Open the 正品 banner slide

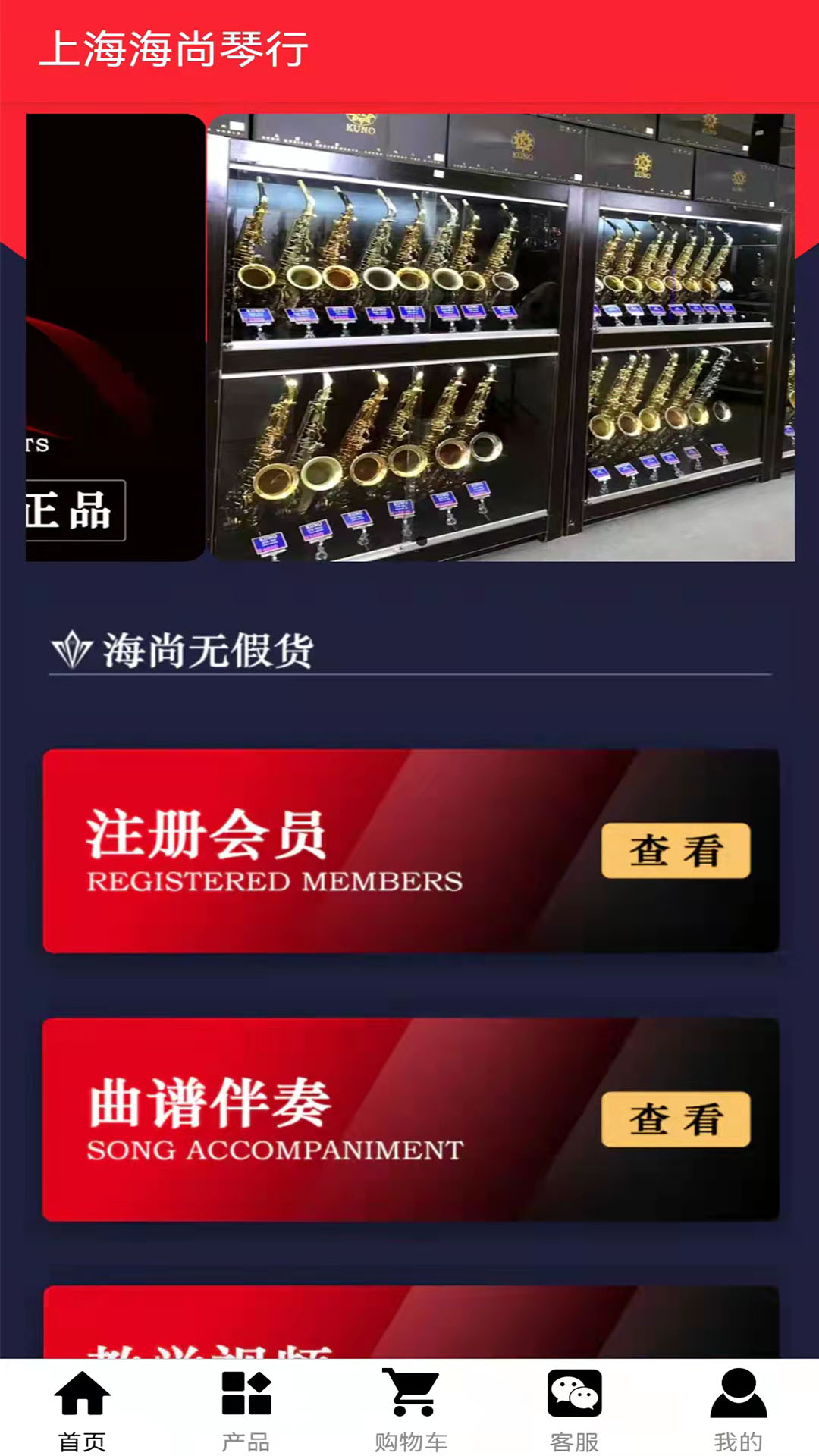coord(114,337)
